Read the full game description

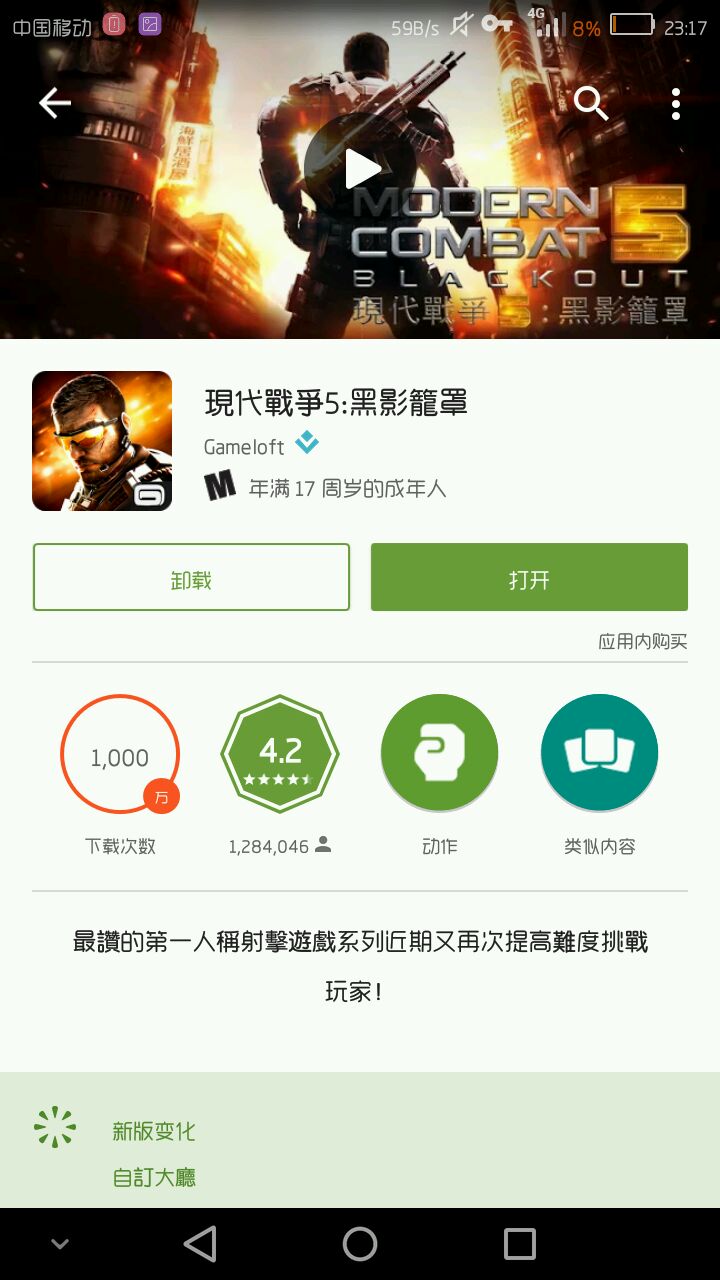[x=360, y=966]
